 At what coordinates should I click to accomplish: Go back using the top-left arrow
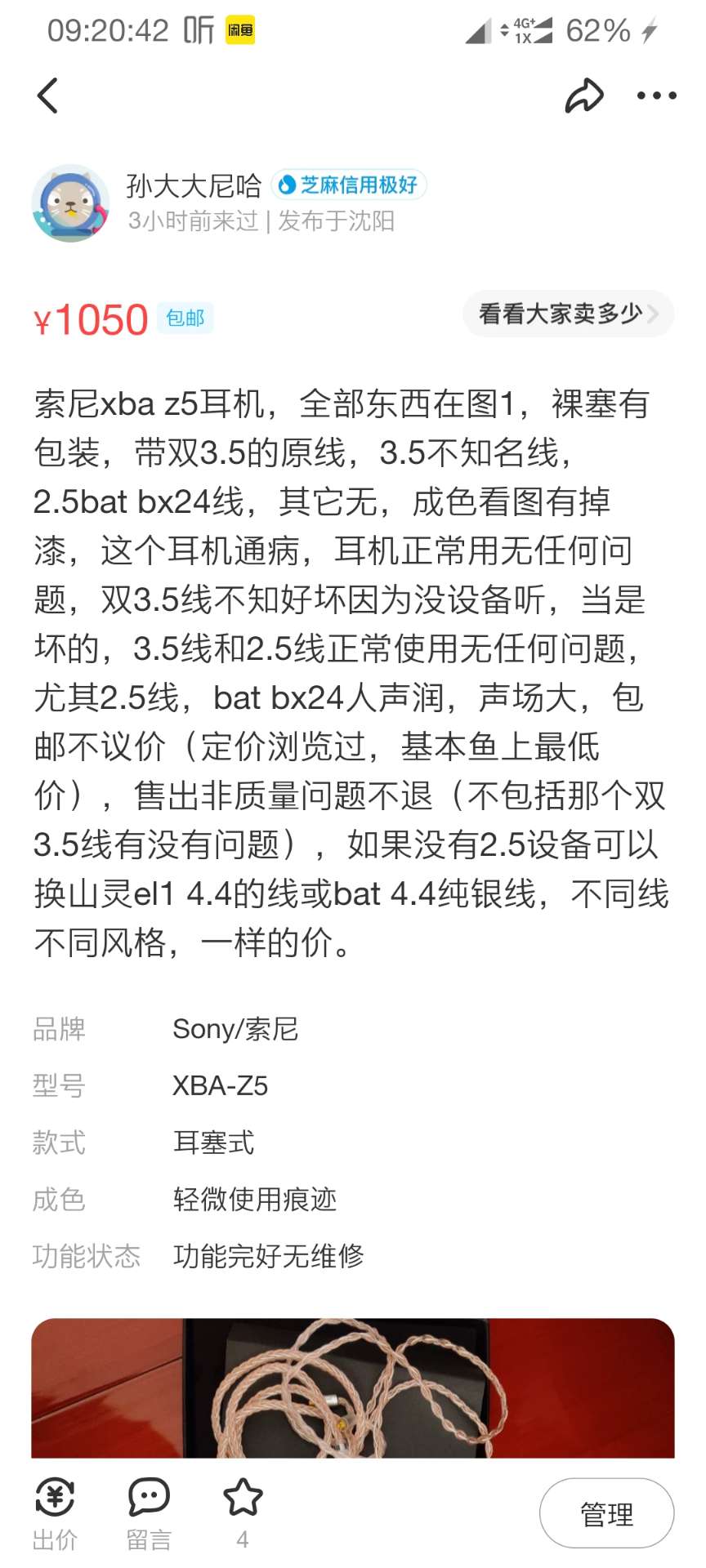tap(48, 96)
